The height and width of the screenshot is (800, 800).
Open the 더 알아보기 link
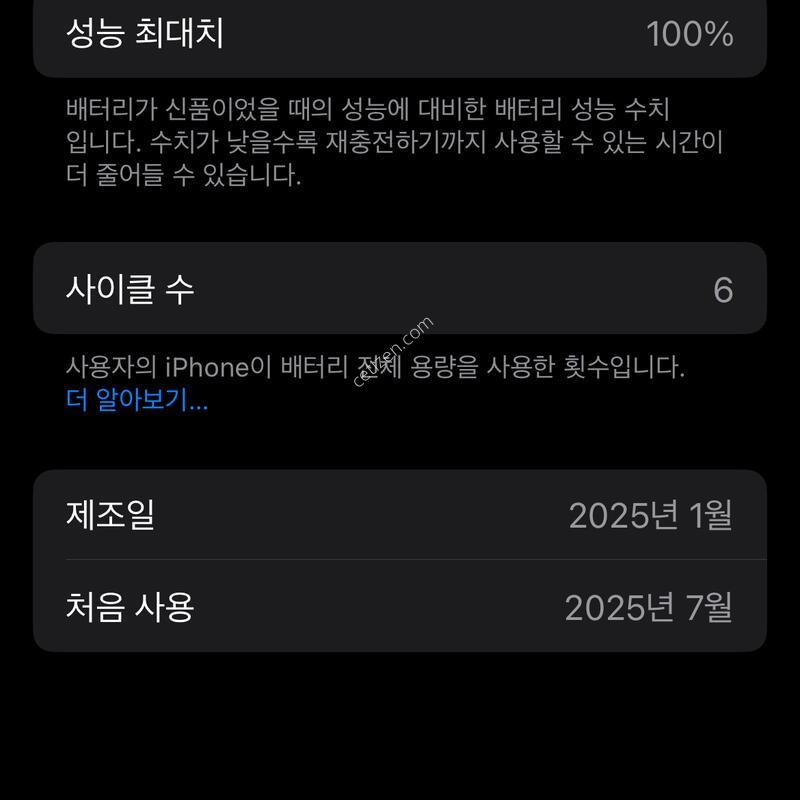tap(136, 401)
